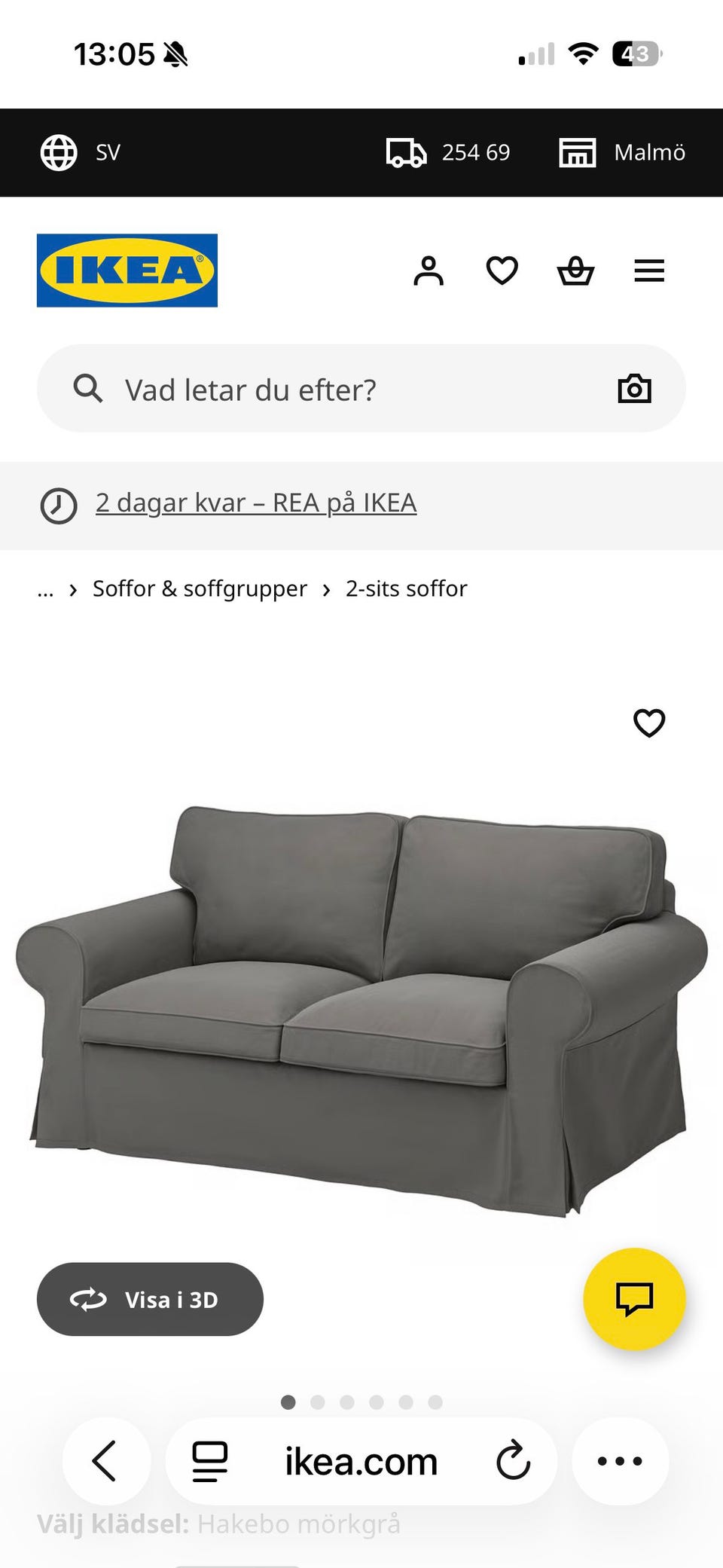723x1568 pixels.
Task: Open the wishlist heart in the header
Action: [x=502, y=271]
